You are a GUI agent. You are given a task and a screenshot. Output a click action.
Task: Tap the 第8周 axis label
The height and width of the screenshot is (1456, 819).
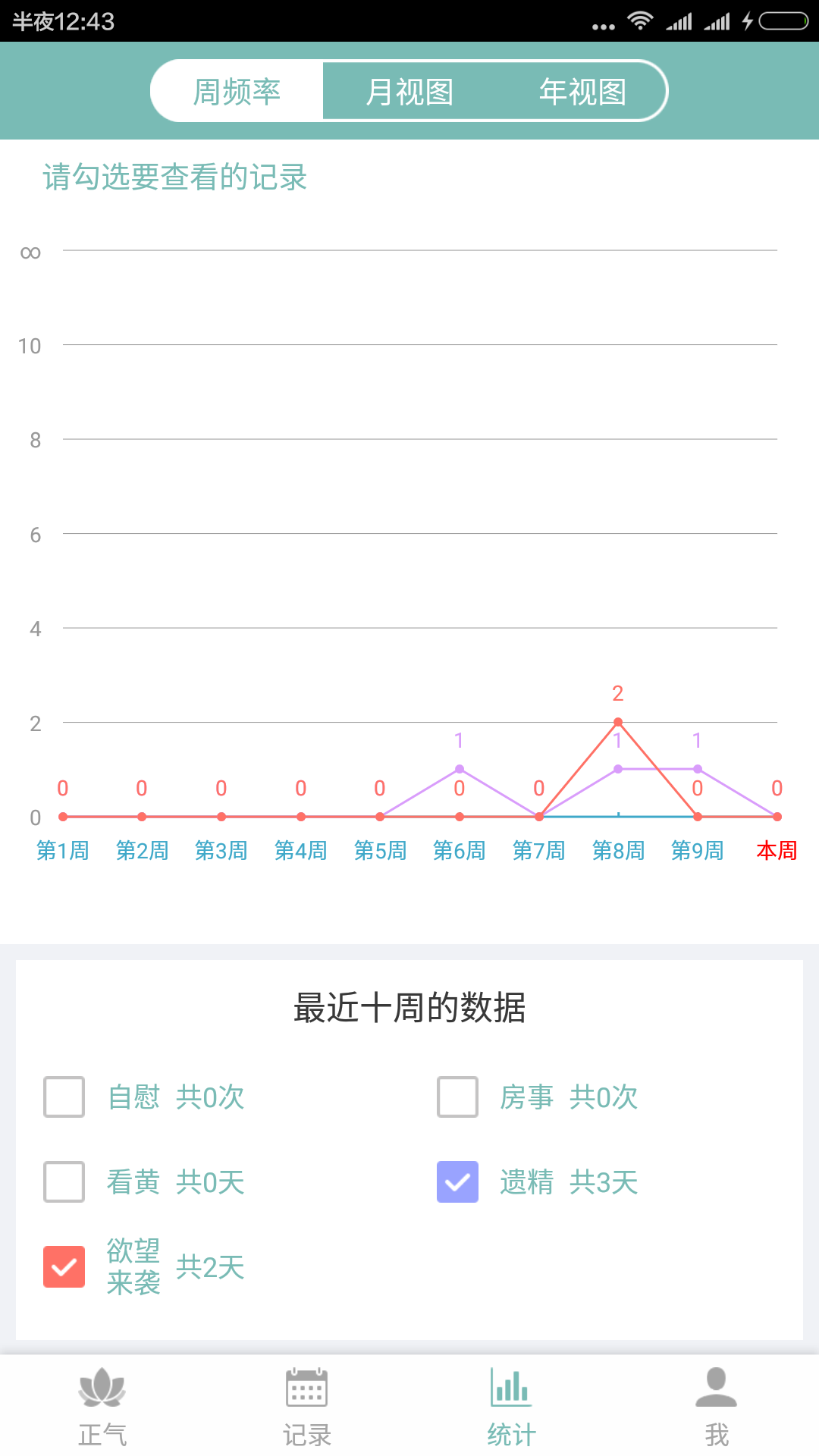618,850
